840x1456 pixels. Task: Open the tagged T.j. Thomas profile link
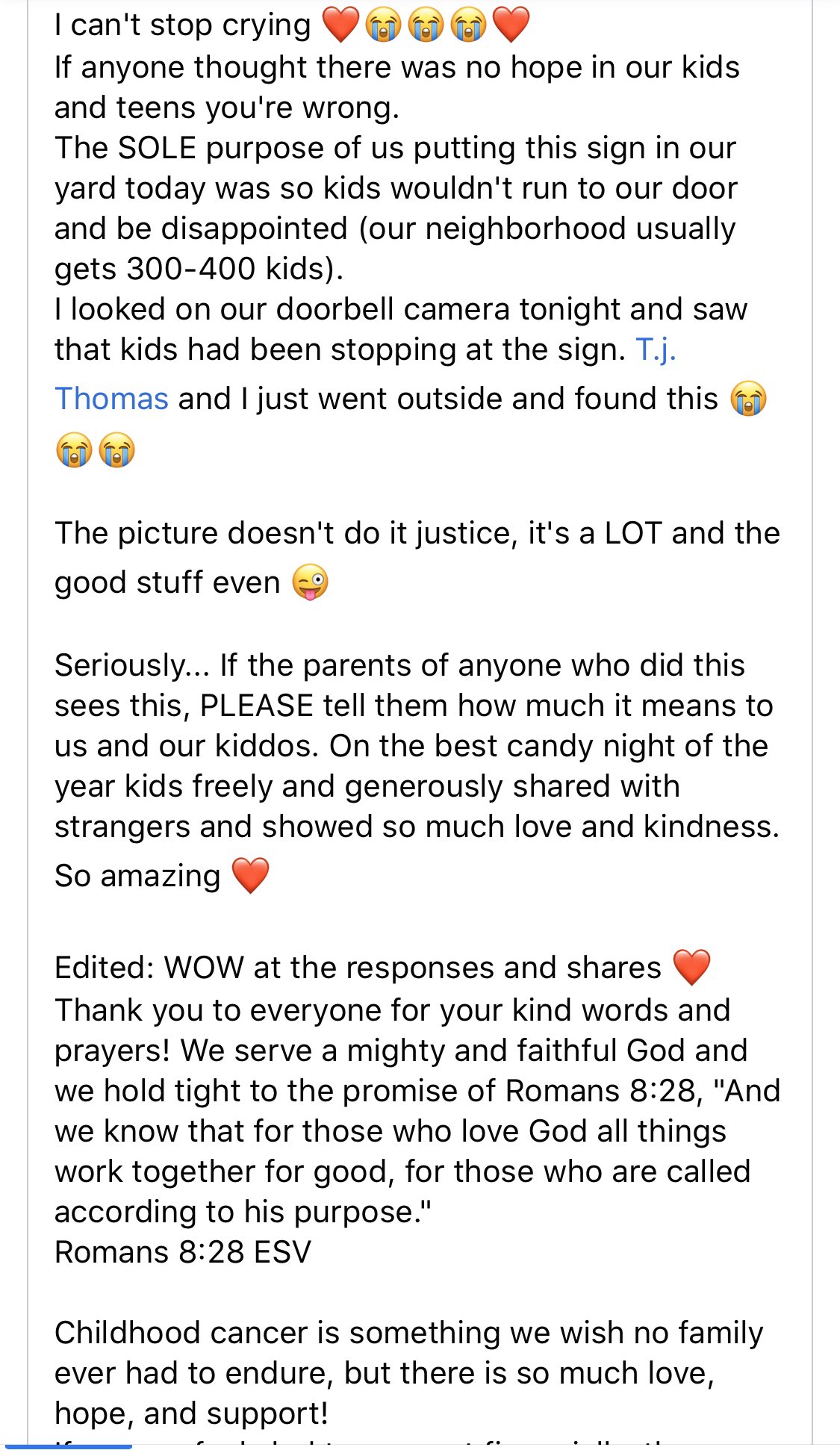click(112, 398)
